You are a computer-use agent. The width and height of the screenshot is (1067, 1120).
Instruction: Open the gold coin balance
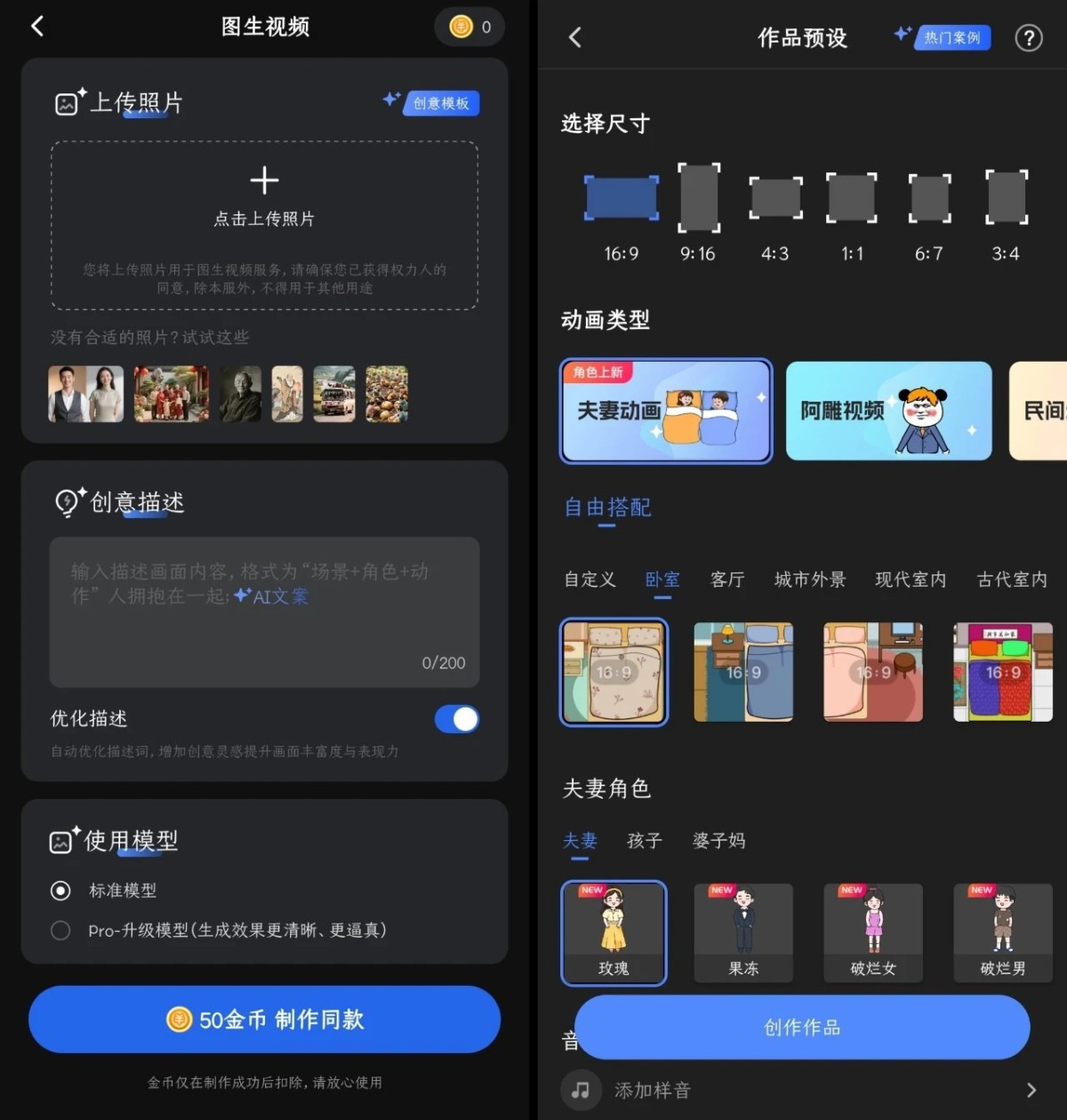click(x=469, y=27)
